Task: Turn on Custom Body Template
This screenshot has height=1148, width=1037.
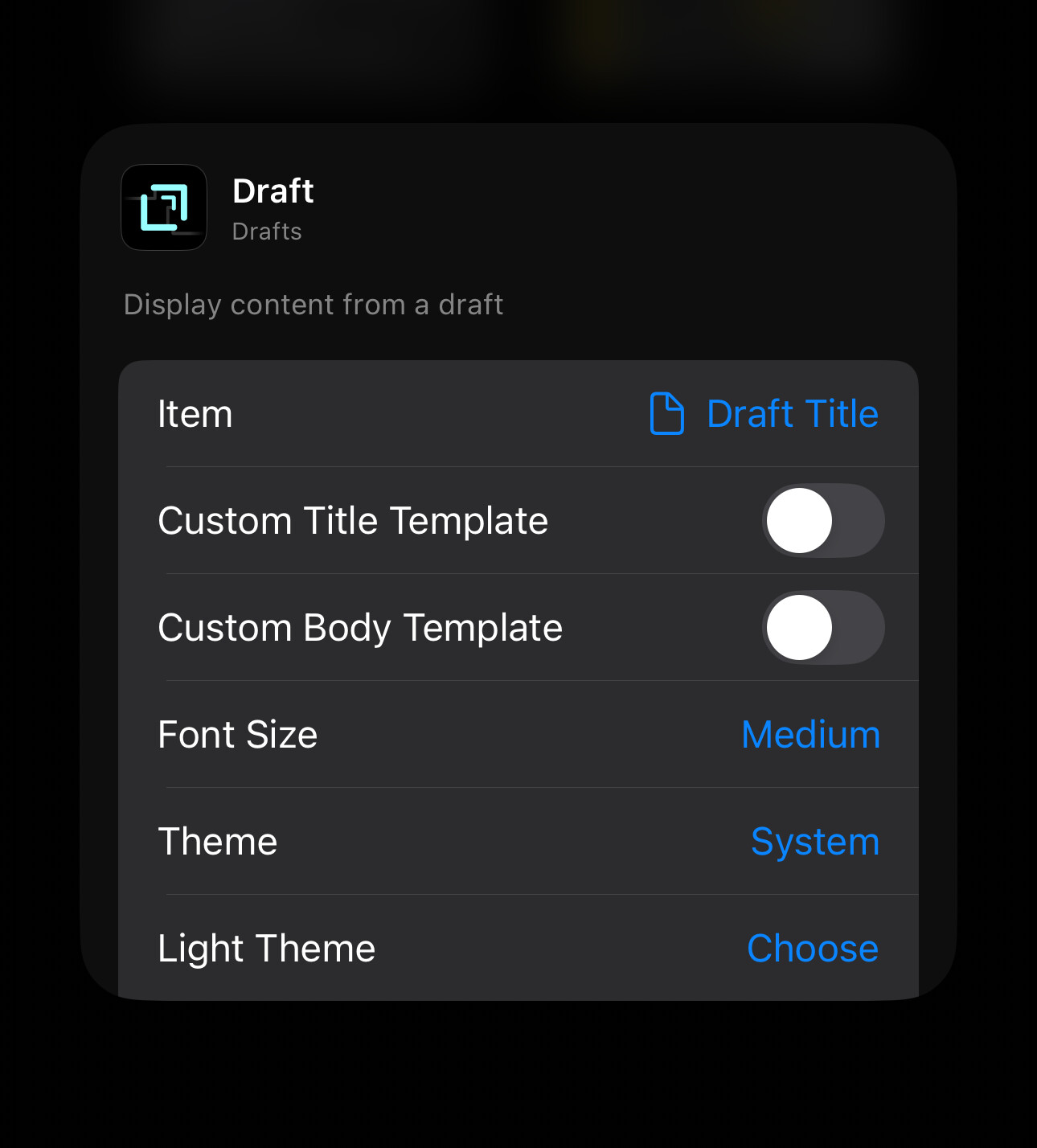Action: (822, 627)
